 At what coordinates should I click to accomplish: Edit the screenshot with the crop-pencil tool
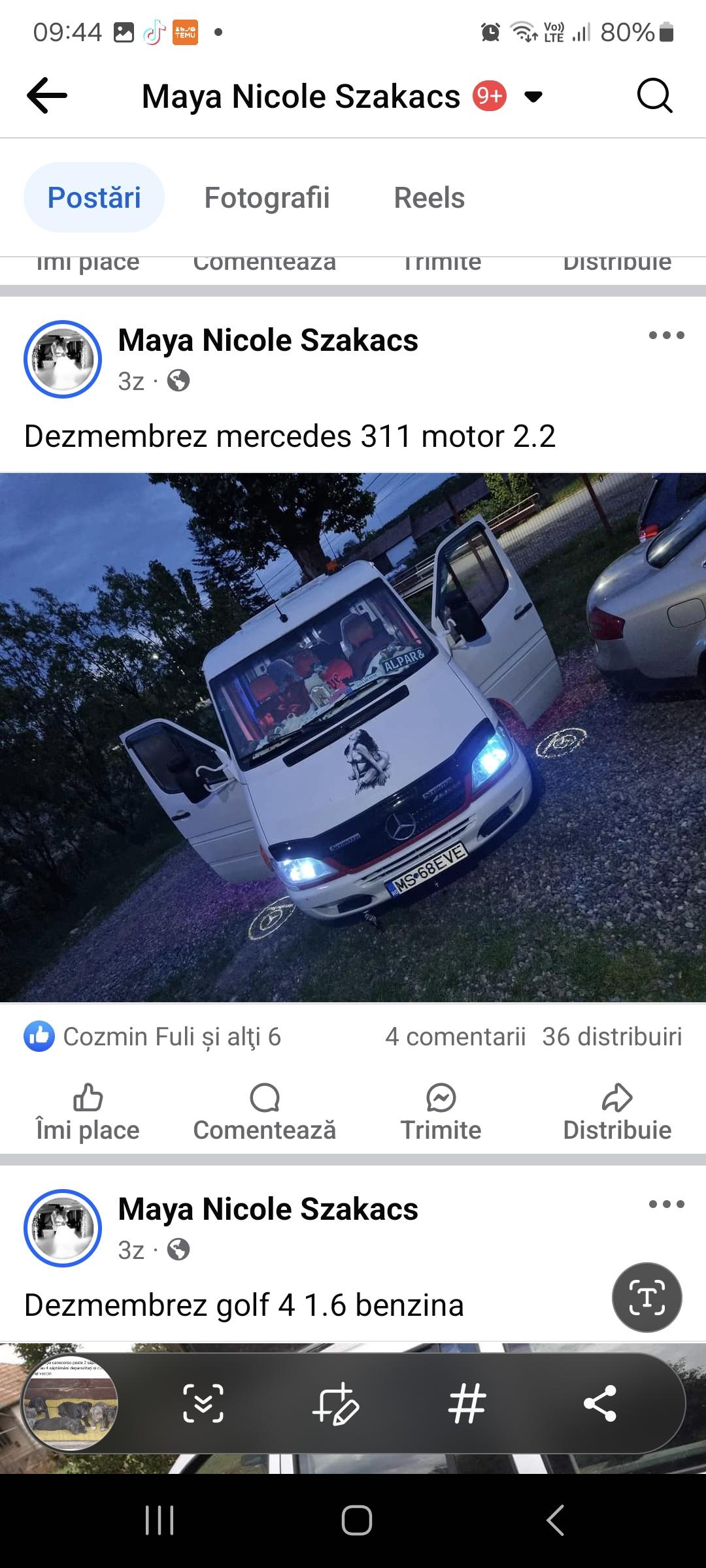[335, 1403]
